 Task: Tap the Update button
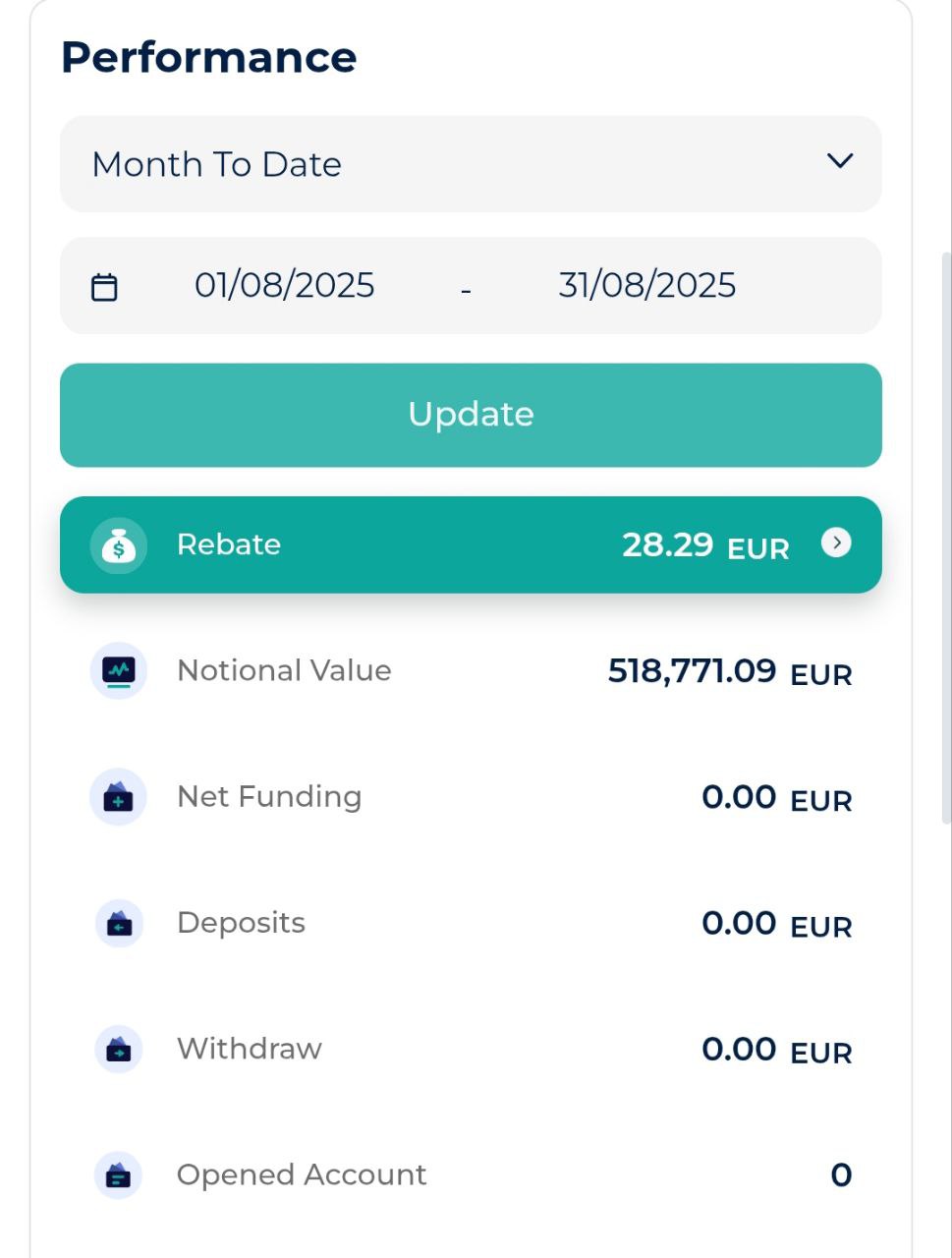click(470, 415)
